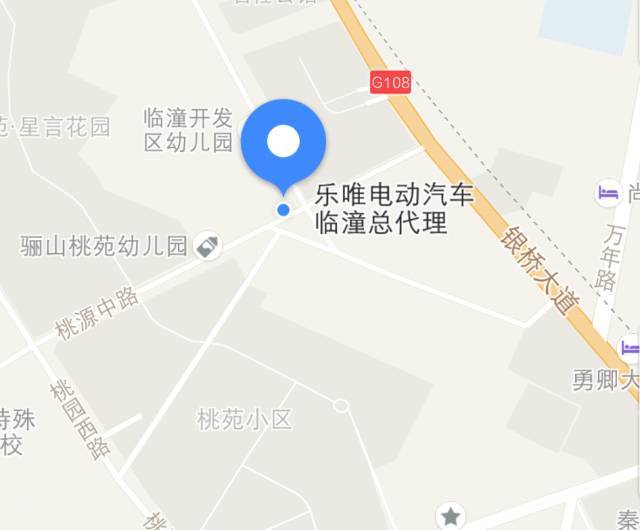Image resolution: width=640 pixels, height=530 pixels.
Task: Select the 临潼开发区幼儿园 place label
Action: pyautogui.click(x=188, y=130)
